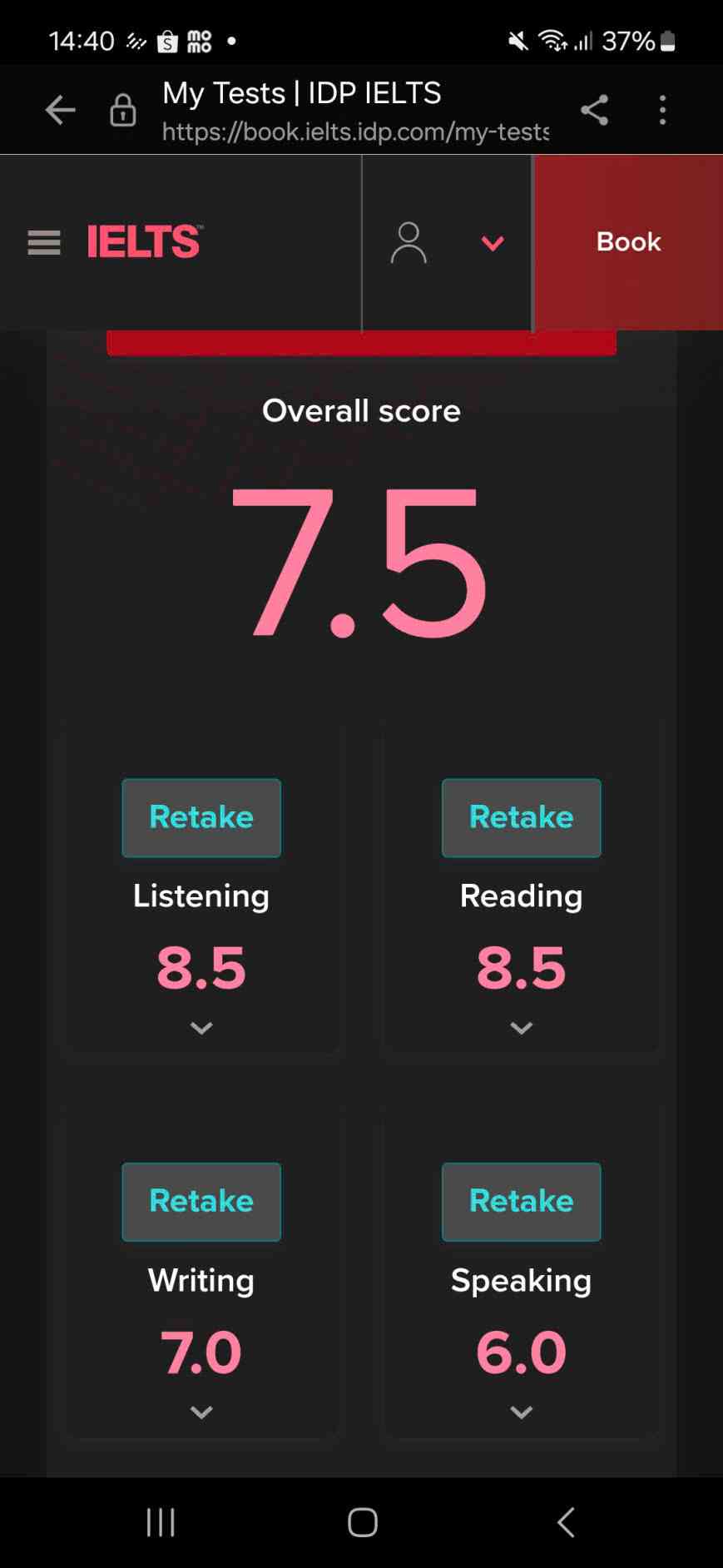Image resolution: width=723 pixels, height=1568 pixels.
Task: Open recent apps
Action: 161,1522
